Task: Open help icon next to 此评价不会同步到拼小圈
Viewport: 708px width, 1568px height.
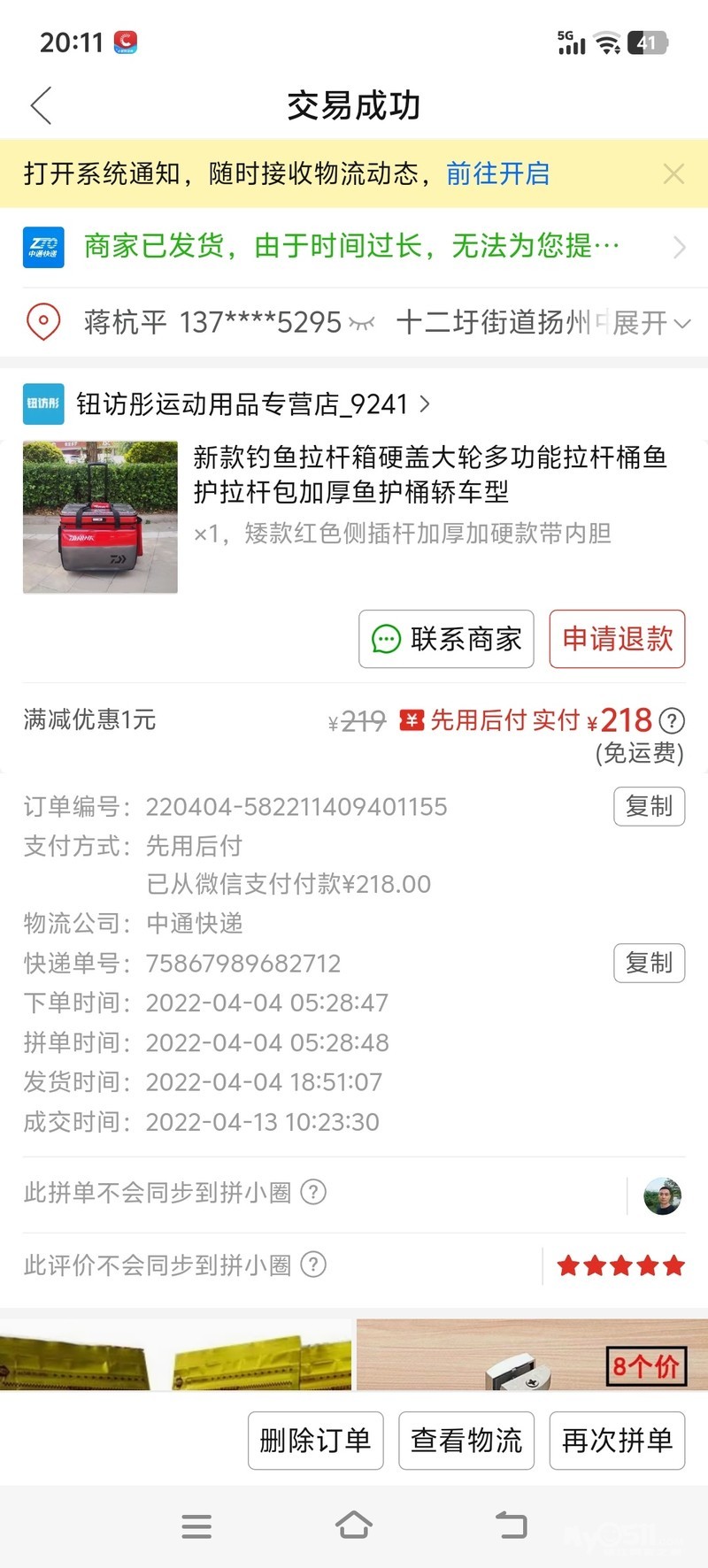Action: (313, 1265)
